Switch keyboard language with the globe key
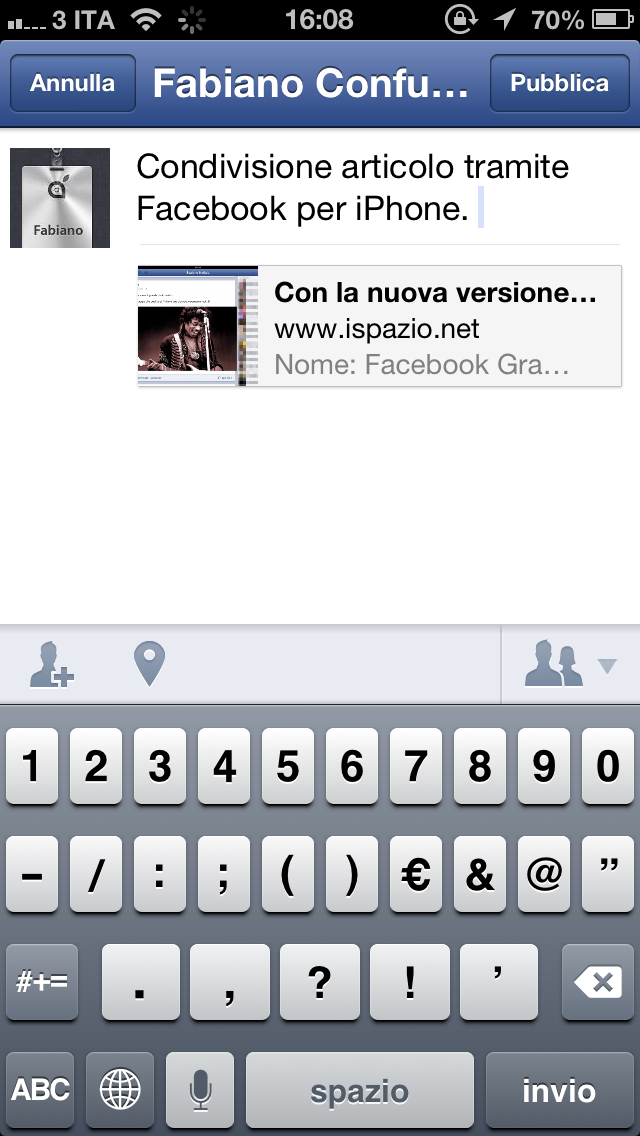The height and width of the screenshot is (1136, 640). [x=120, y=1089]
